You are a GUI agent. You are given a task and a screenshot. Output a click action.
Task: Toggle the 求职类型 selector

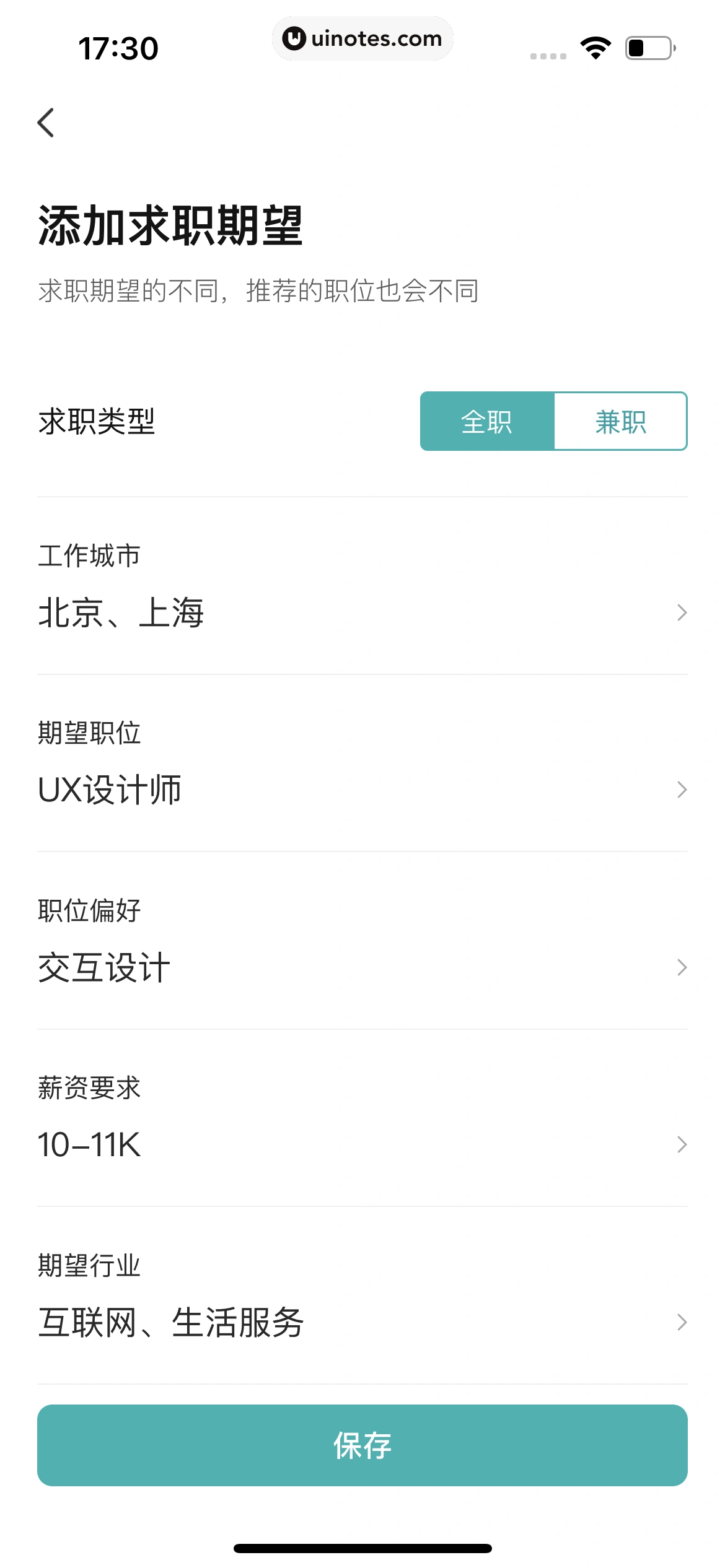pyautogui.click(x=554, y=422)
